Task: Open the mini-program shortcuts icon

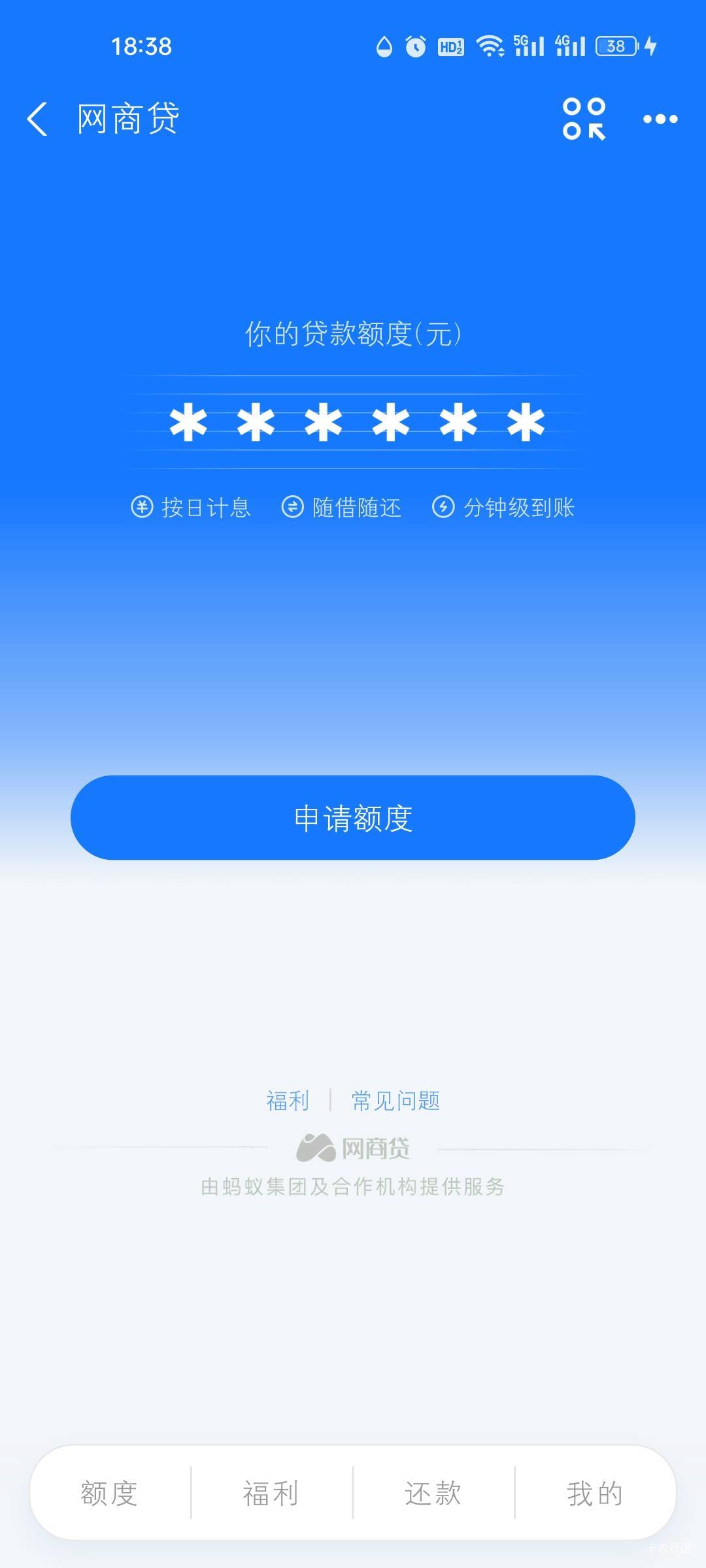Action: pos(584,119)
